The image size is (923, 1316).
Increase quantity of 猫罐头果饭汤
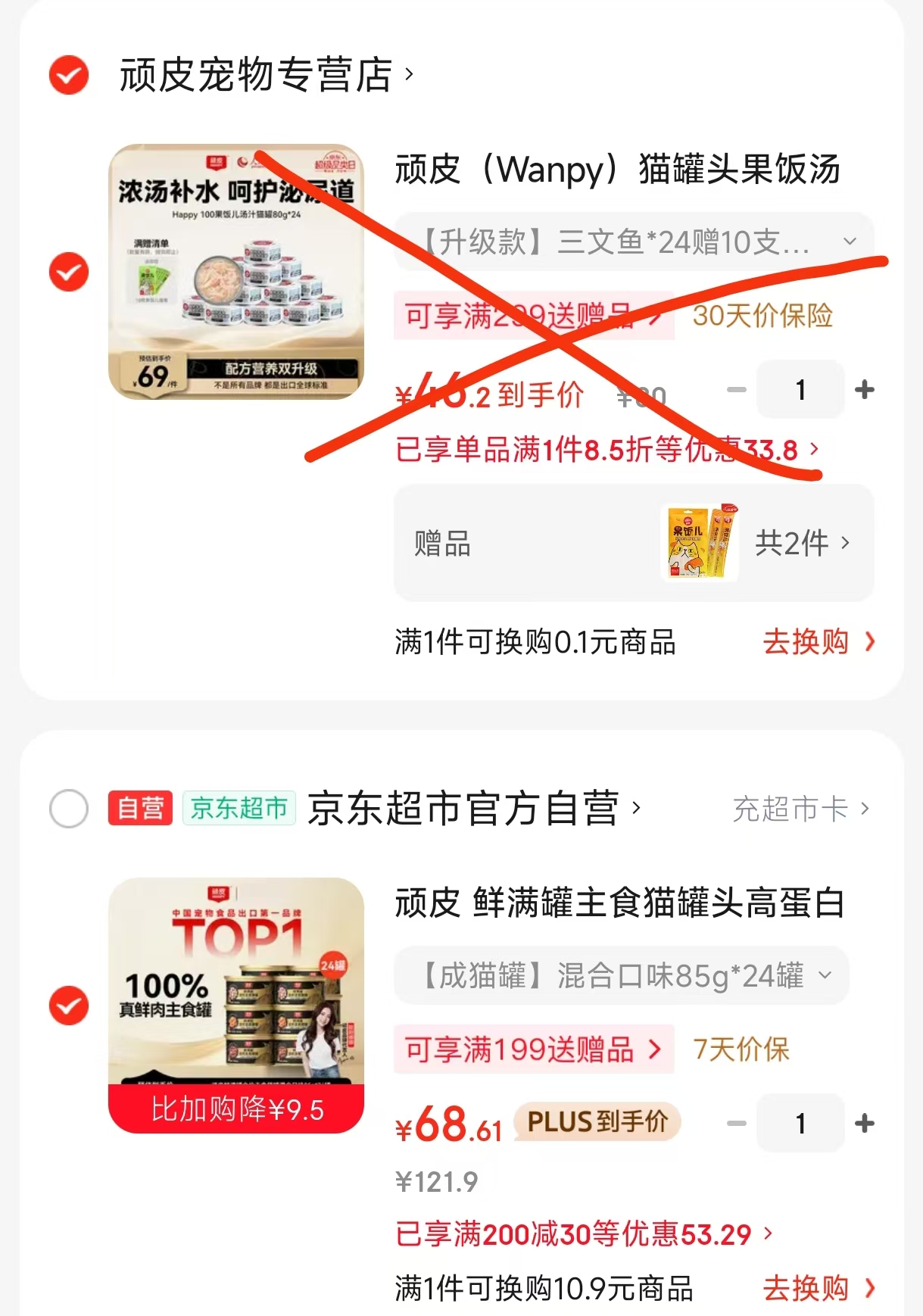(x=864, y=390)
